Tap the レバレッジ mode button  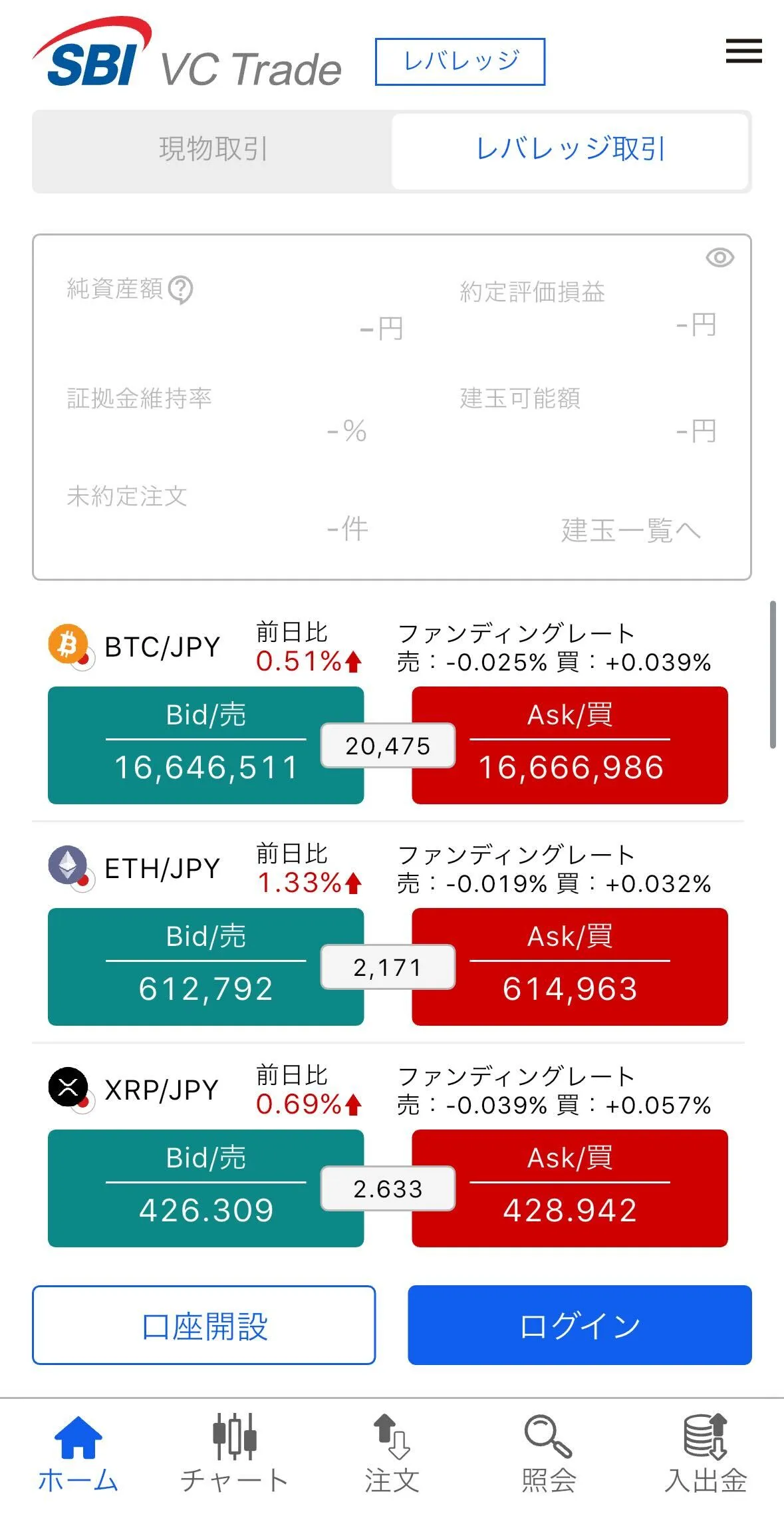pyautogui.click(x=460, y=62)
